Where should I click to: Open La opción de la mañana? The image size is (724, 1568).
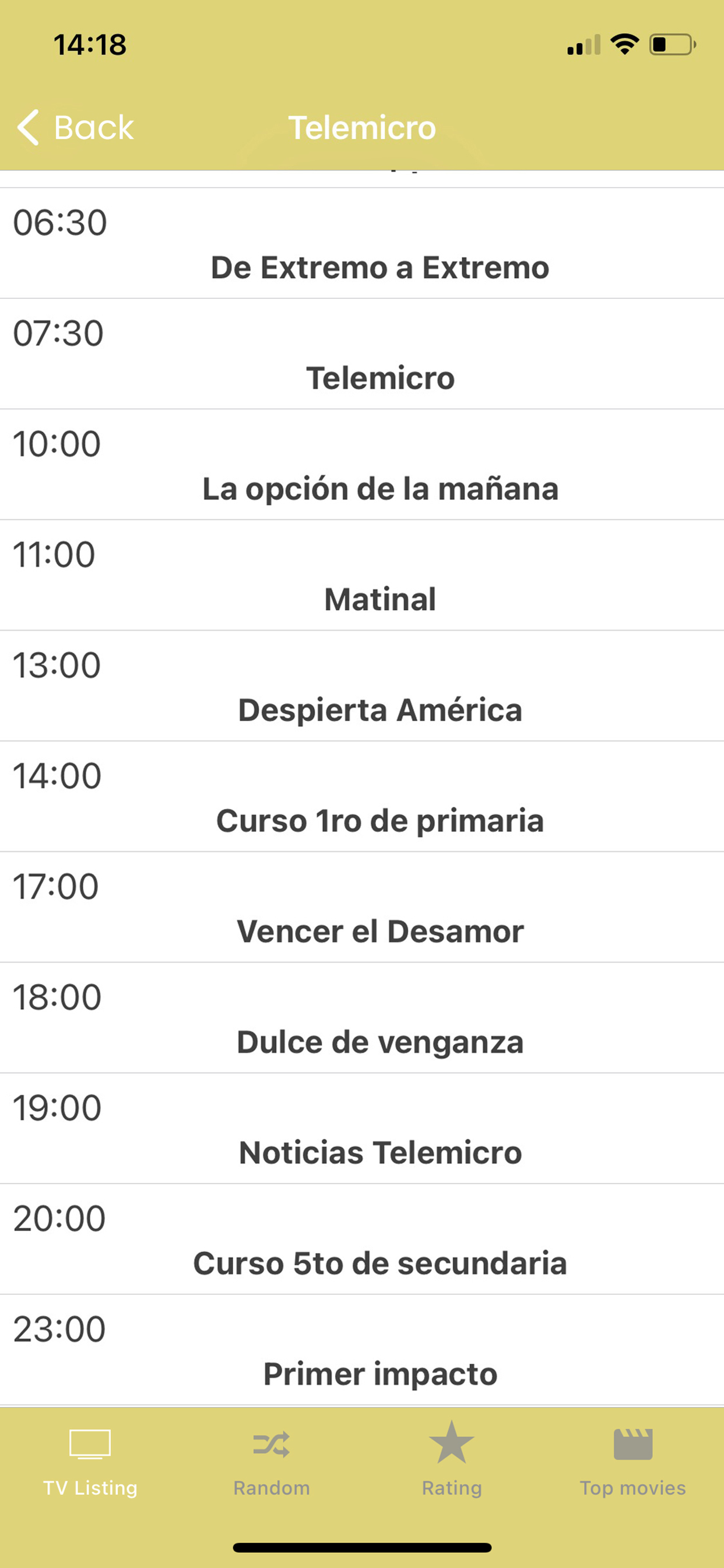(379, 488)
